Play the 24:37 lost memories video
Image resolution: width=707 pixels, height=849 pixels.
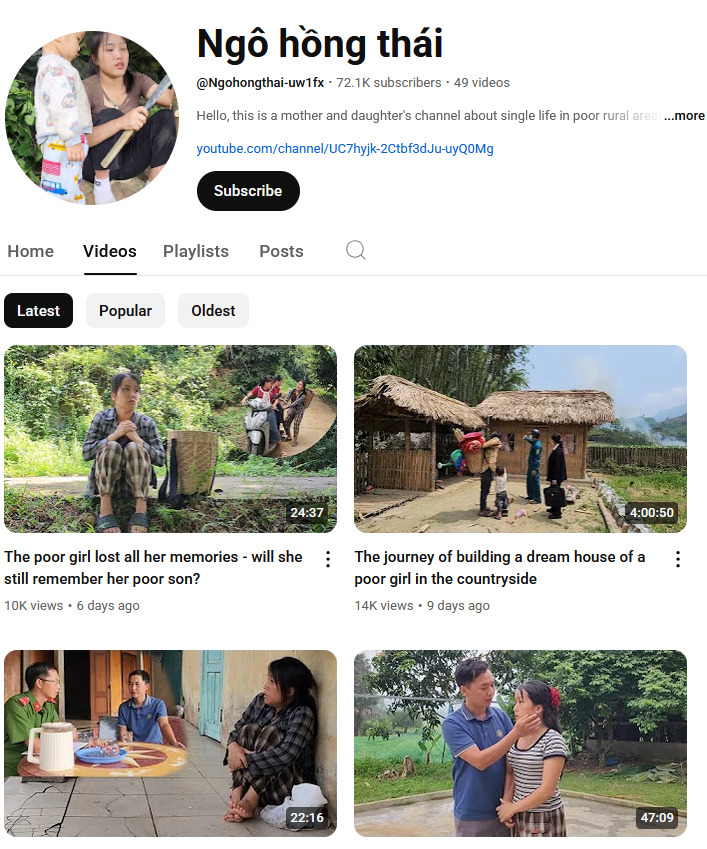pos(170,439)
